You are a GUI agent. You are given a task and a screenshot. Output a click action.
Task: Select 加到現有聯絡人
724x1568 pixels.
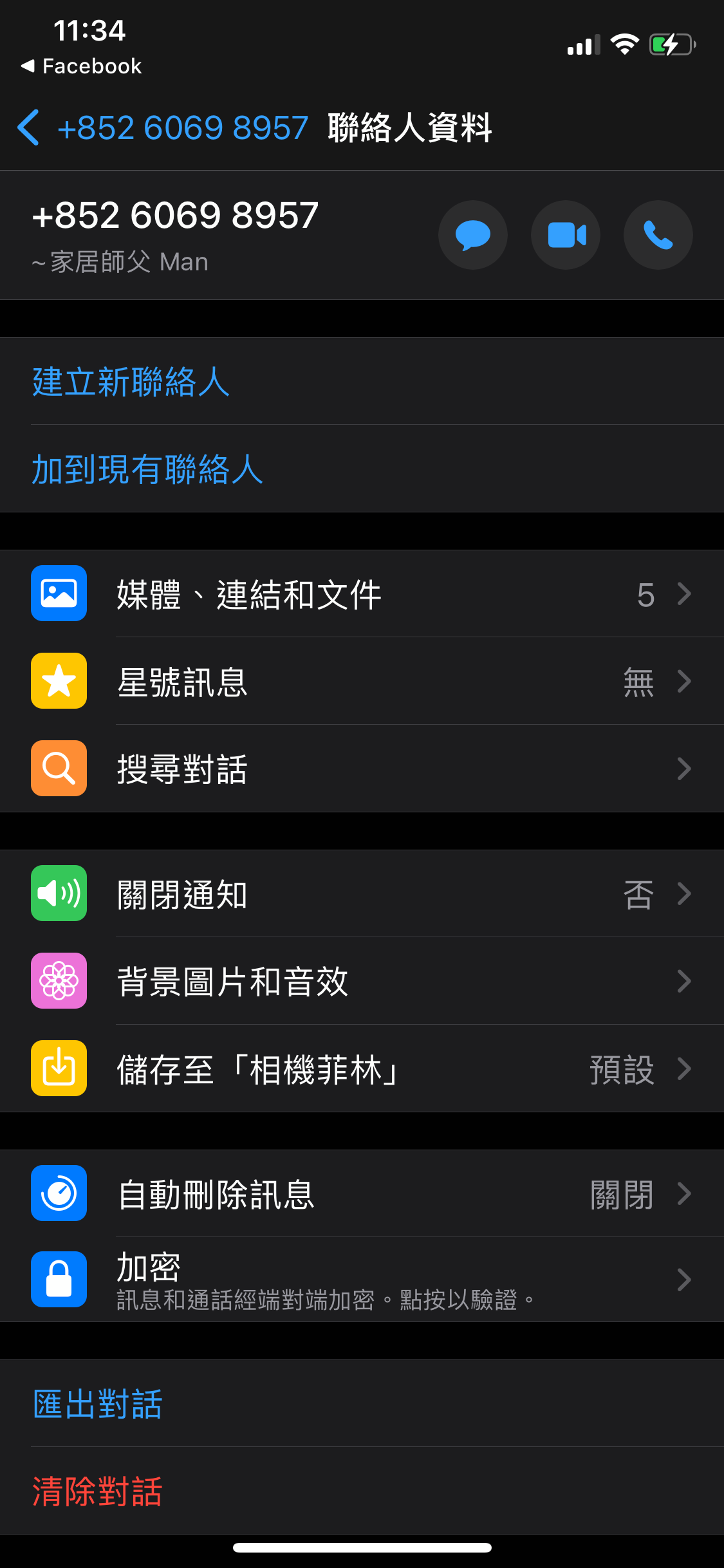tap(362, 469)
